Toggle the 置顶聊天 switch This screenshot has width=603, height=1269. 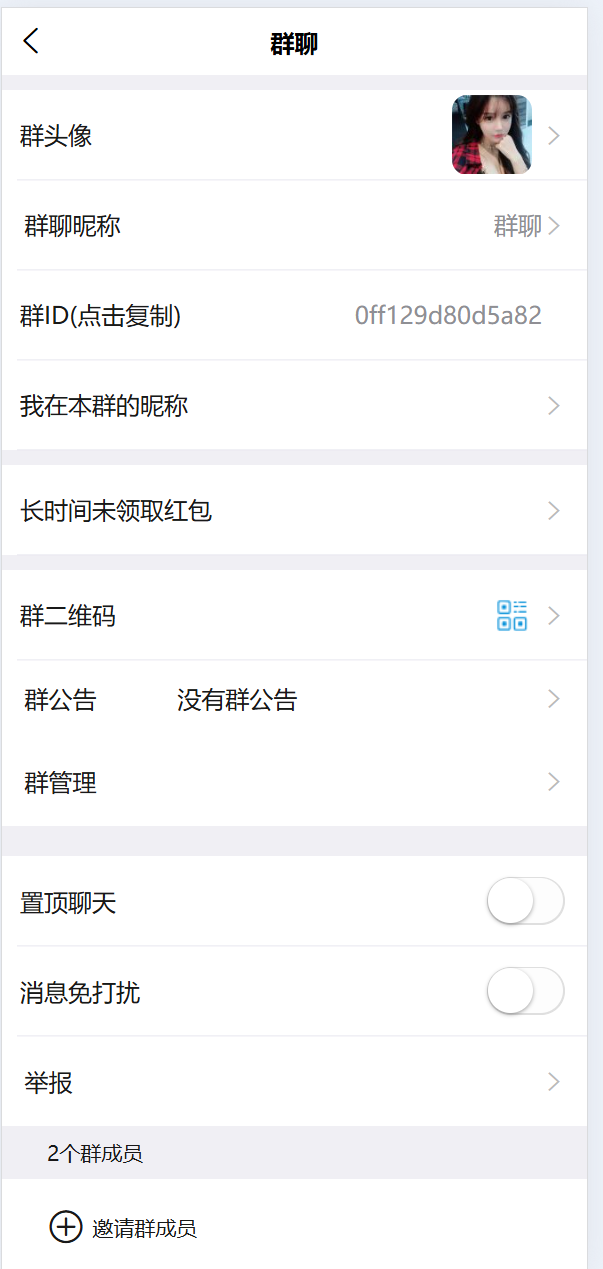pos(525,903)
